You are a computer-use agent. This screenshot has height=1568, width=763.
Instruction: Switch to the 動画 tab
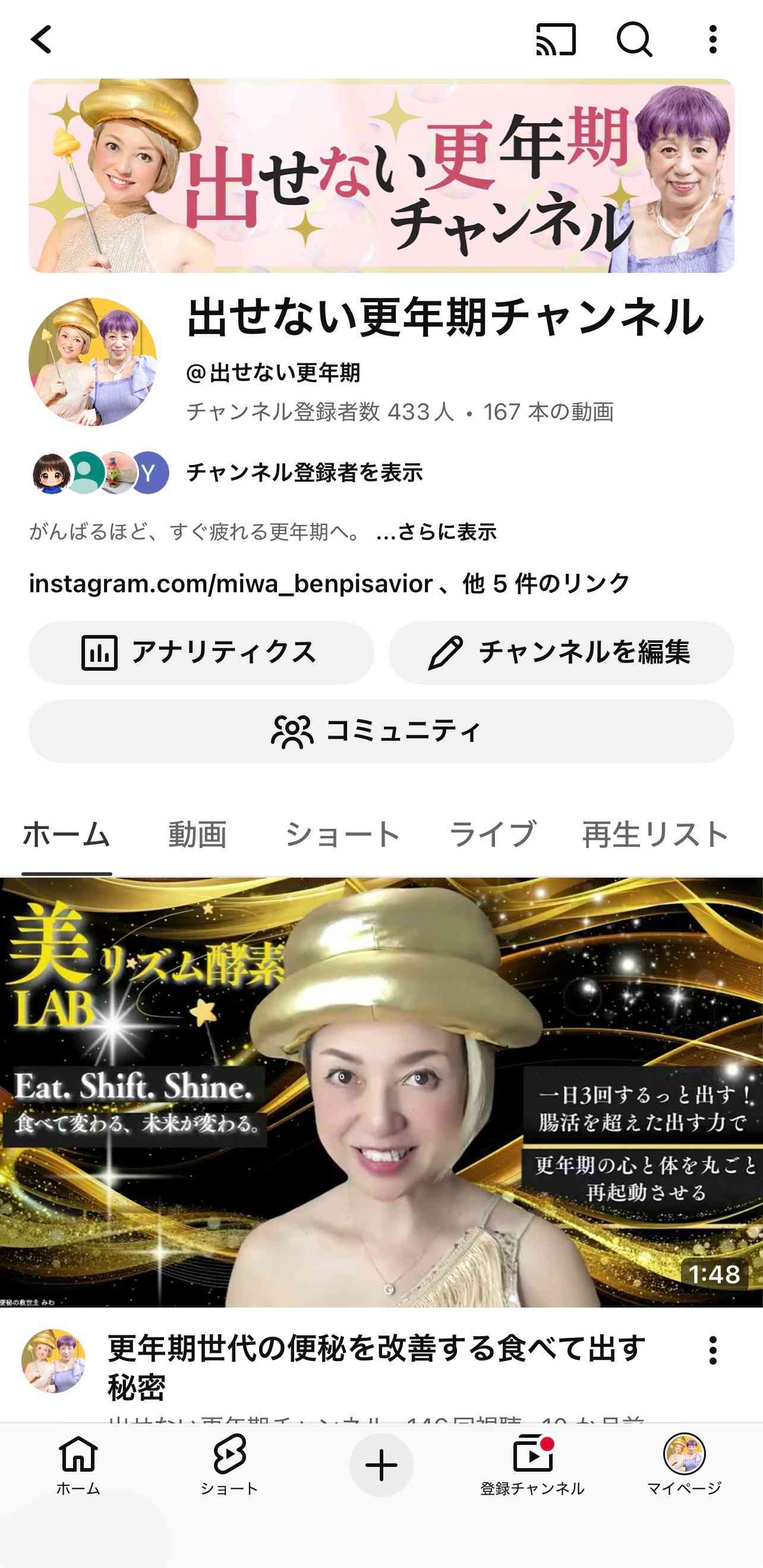click(197, 834)
